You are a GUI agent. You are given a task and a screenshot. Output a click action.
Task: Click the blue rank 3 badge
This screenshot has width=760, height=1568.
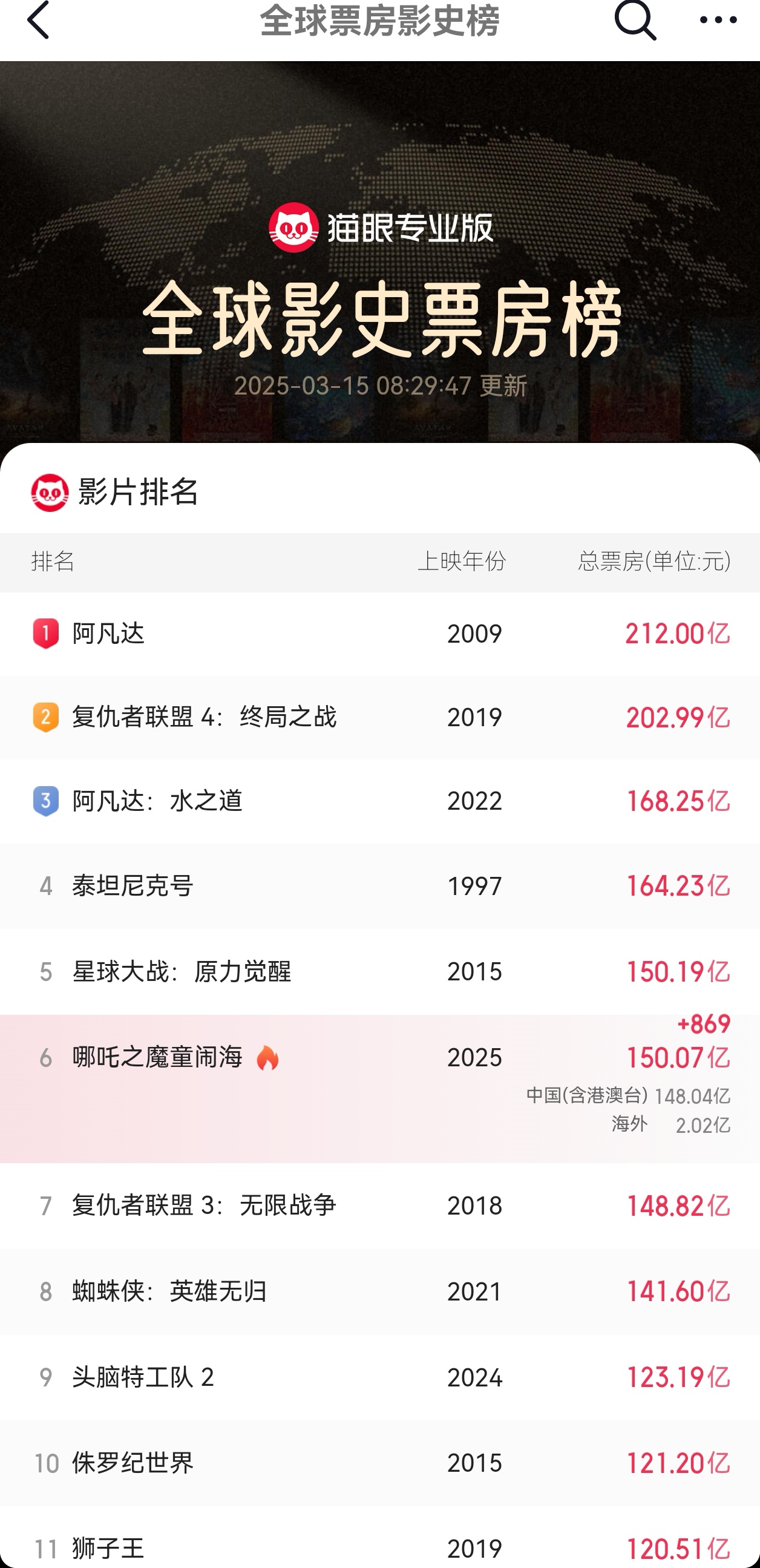click(x=44, y=802)
